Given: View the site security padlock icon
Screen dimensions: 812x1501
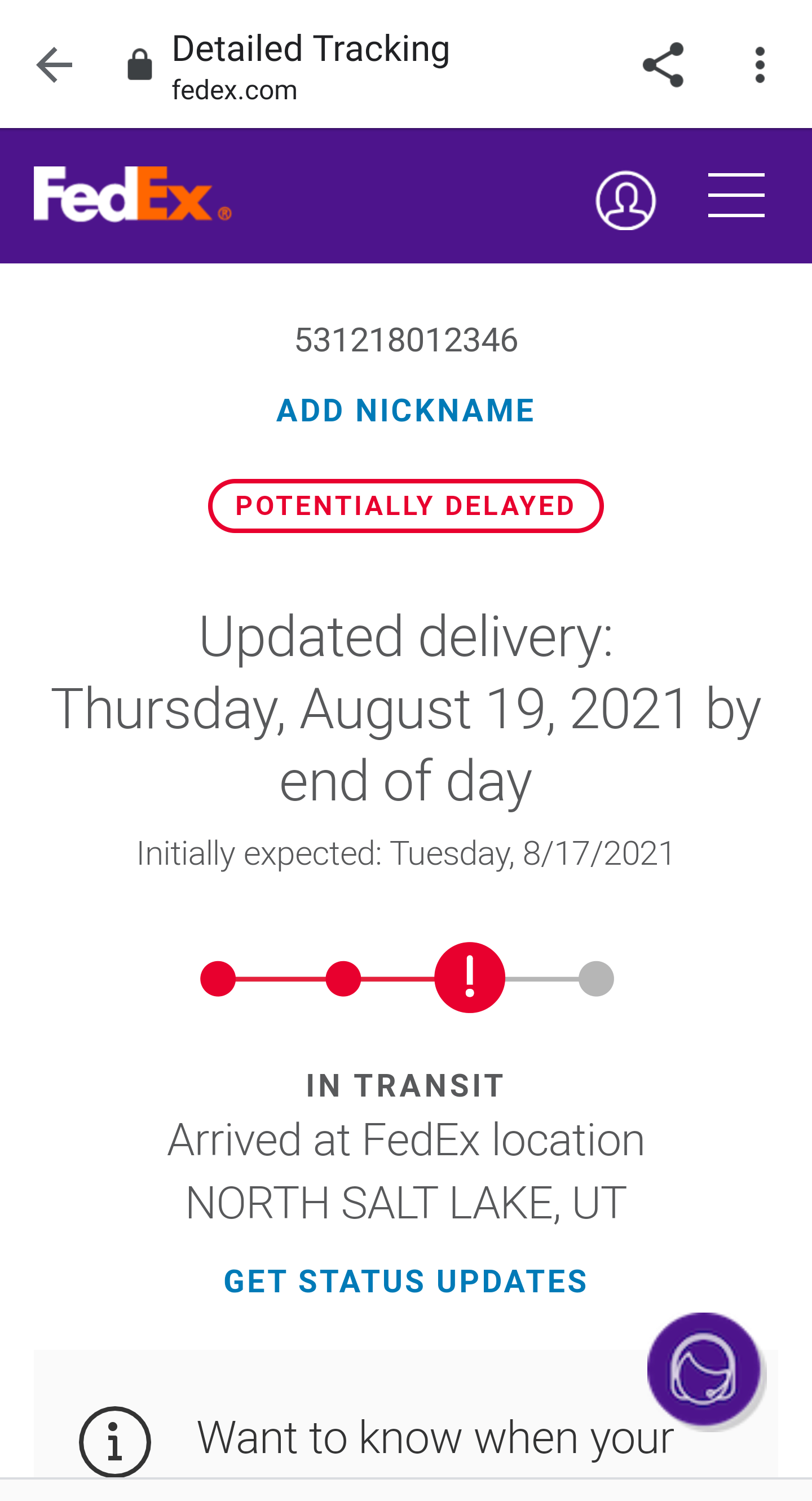Looking at the screenshot, I should (138, 63).
